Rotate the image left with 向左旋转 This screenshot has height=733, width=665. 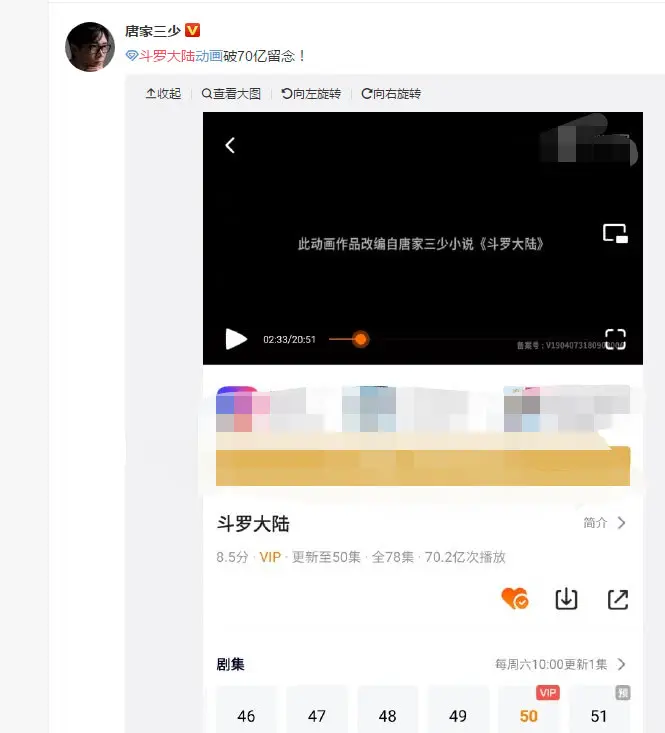(x=311, y=93)
